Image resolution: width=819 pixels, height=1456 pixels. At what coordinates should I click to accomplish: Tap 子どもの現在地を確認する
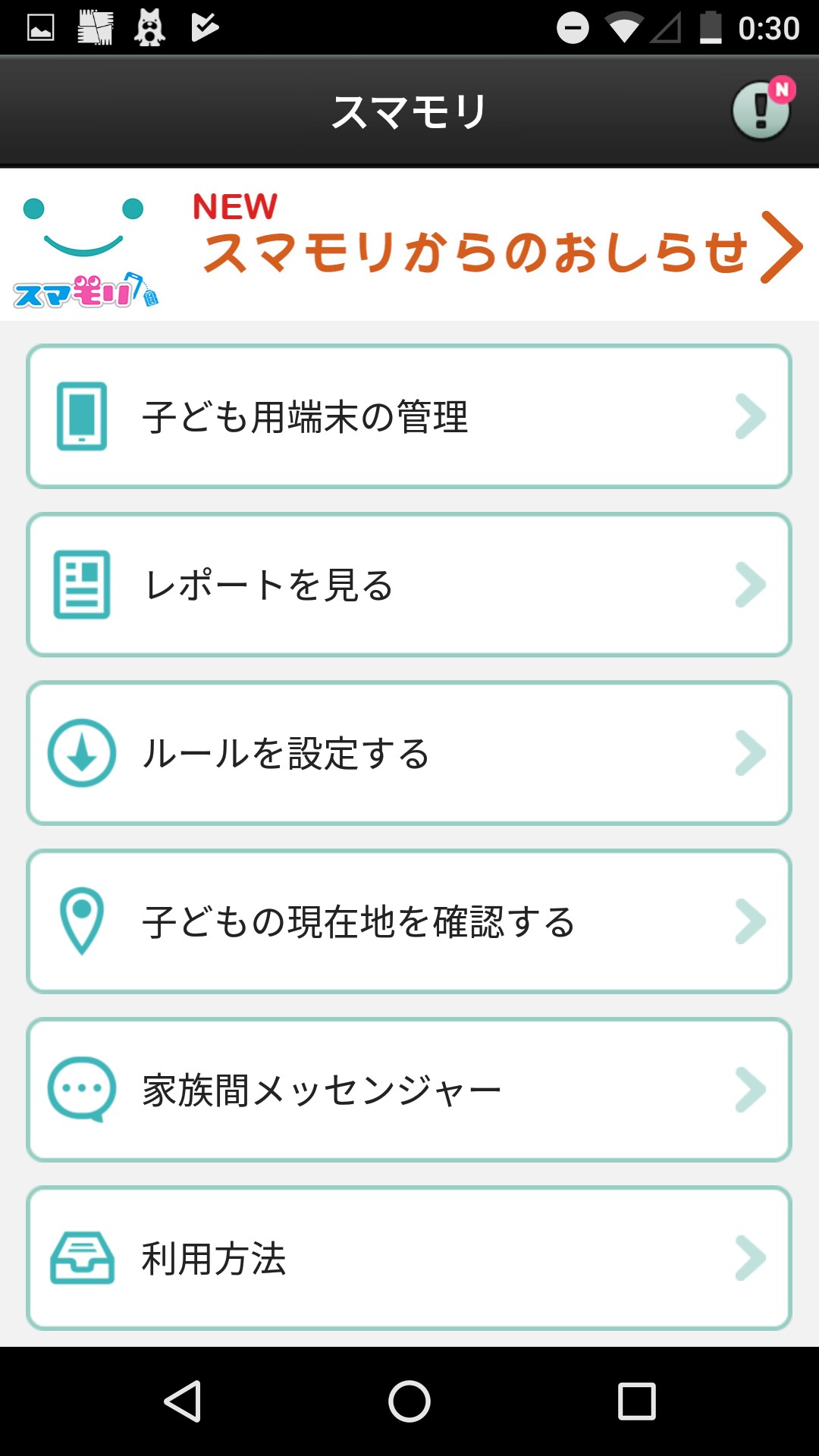click(409, 922)
